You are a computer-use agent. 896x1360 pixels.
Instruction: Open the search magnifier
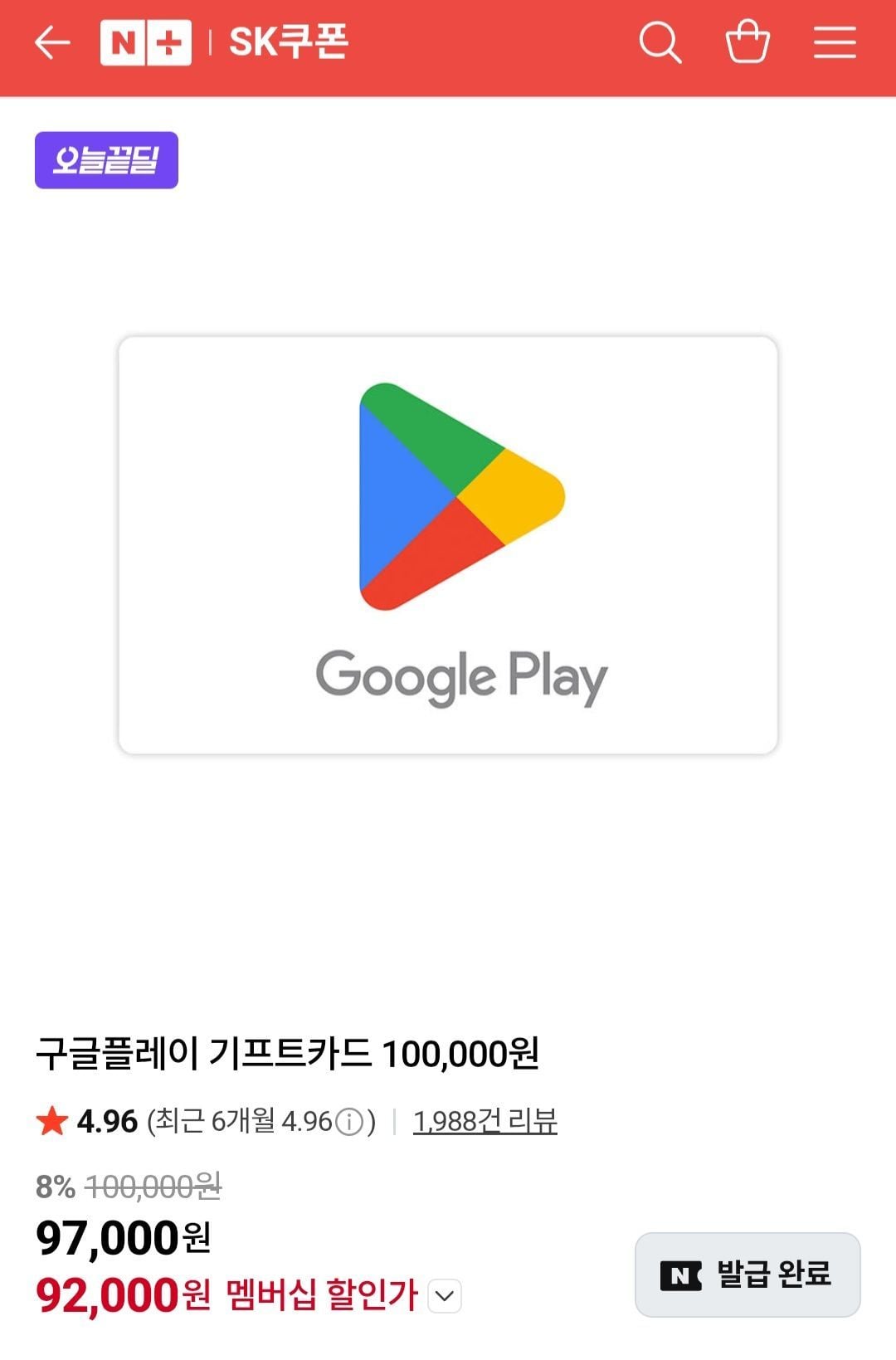pos(660,43)
